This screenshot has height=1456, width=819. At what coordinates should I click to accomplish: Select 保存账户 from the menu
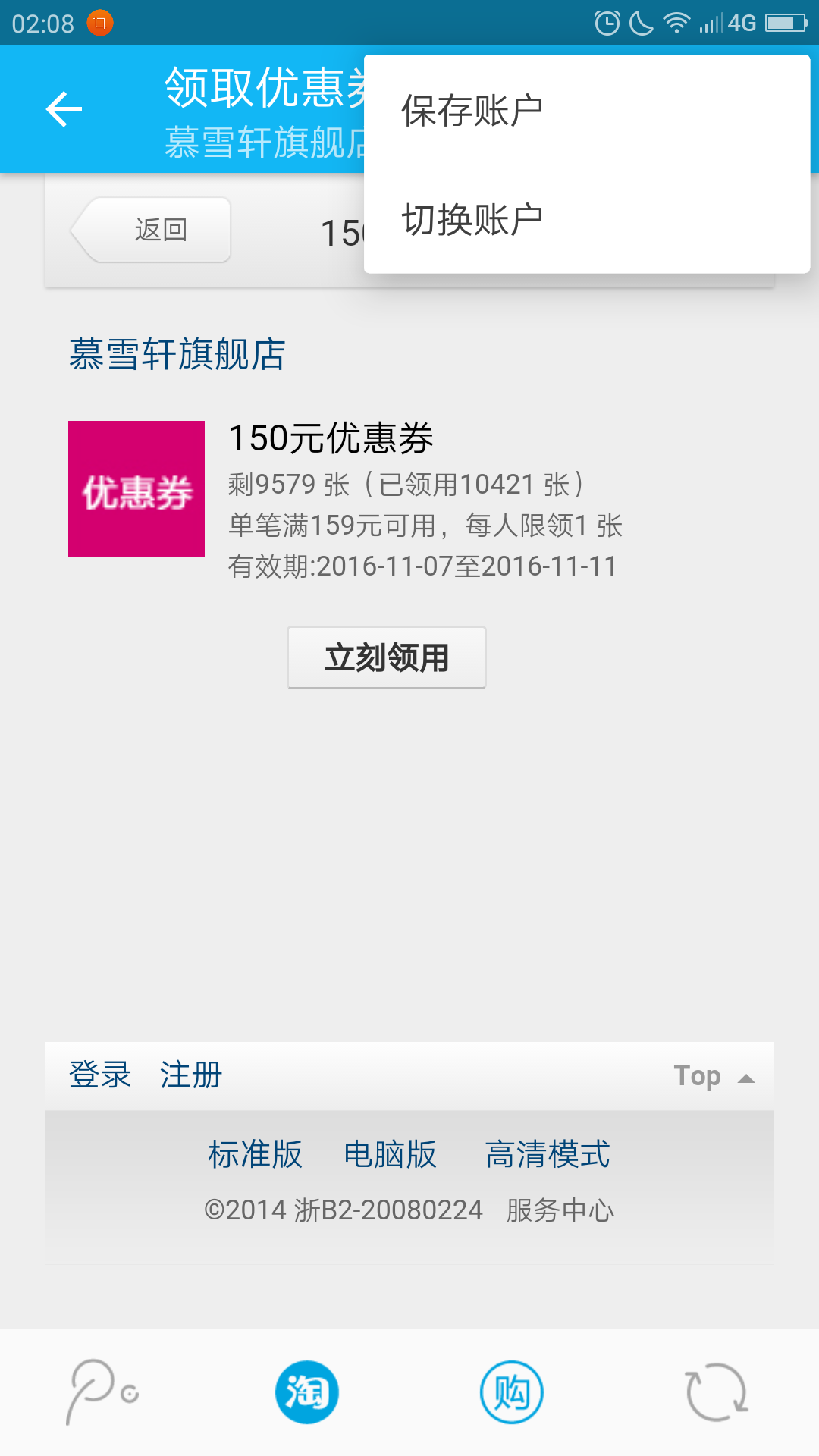472,111
